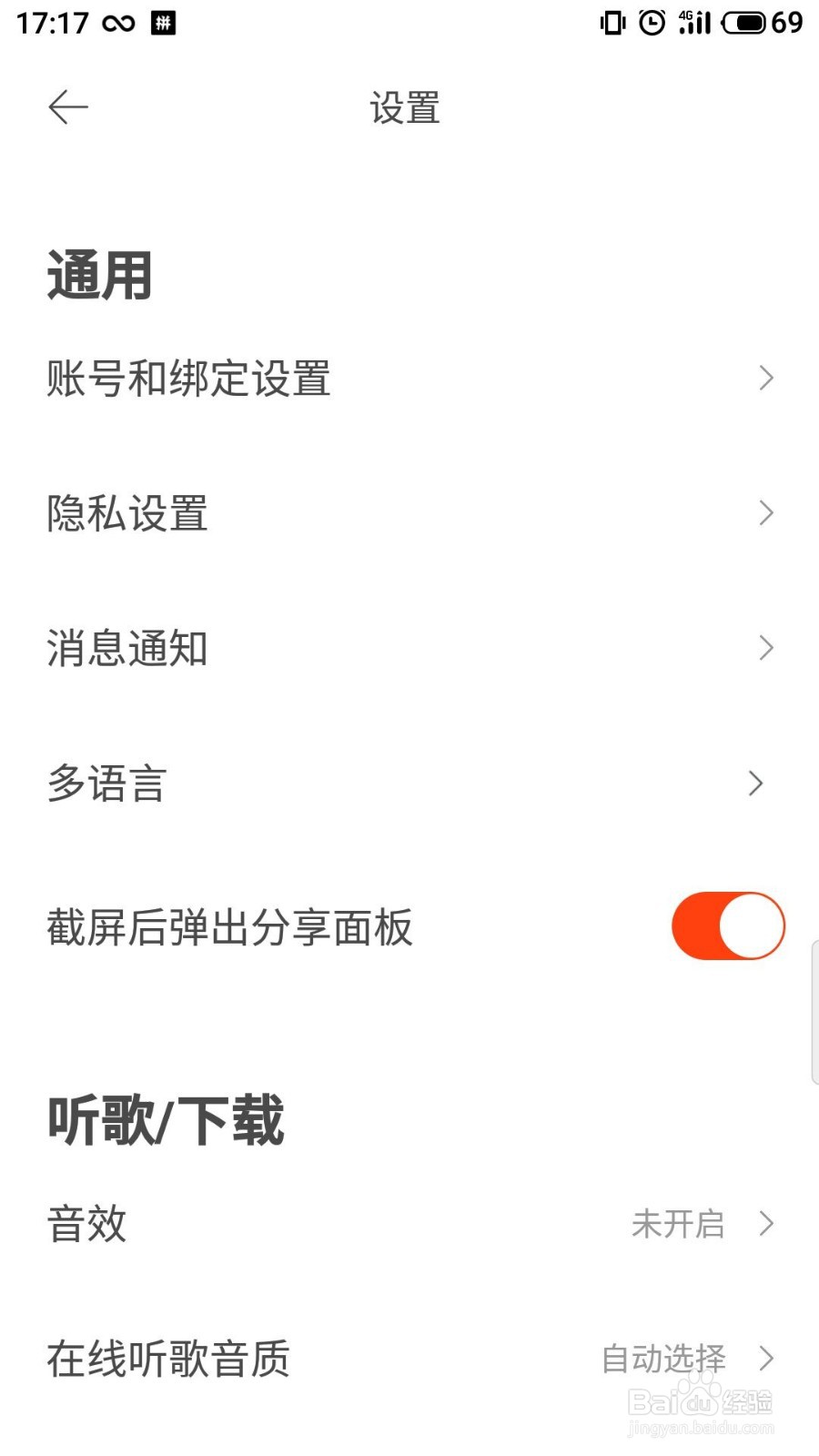Viewport: 819px width, 1456px height.
Task: Select 多语言 to change language
Action: [105, 784]
